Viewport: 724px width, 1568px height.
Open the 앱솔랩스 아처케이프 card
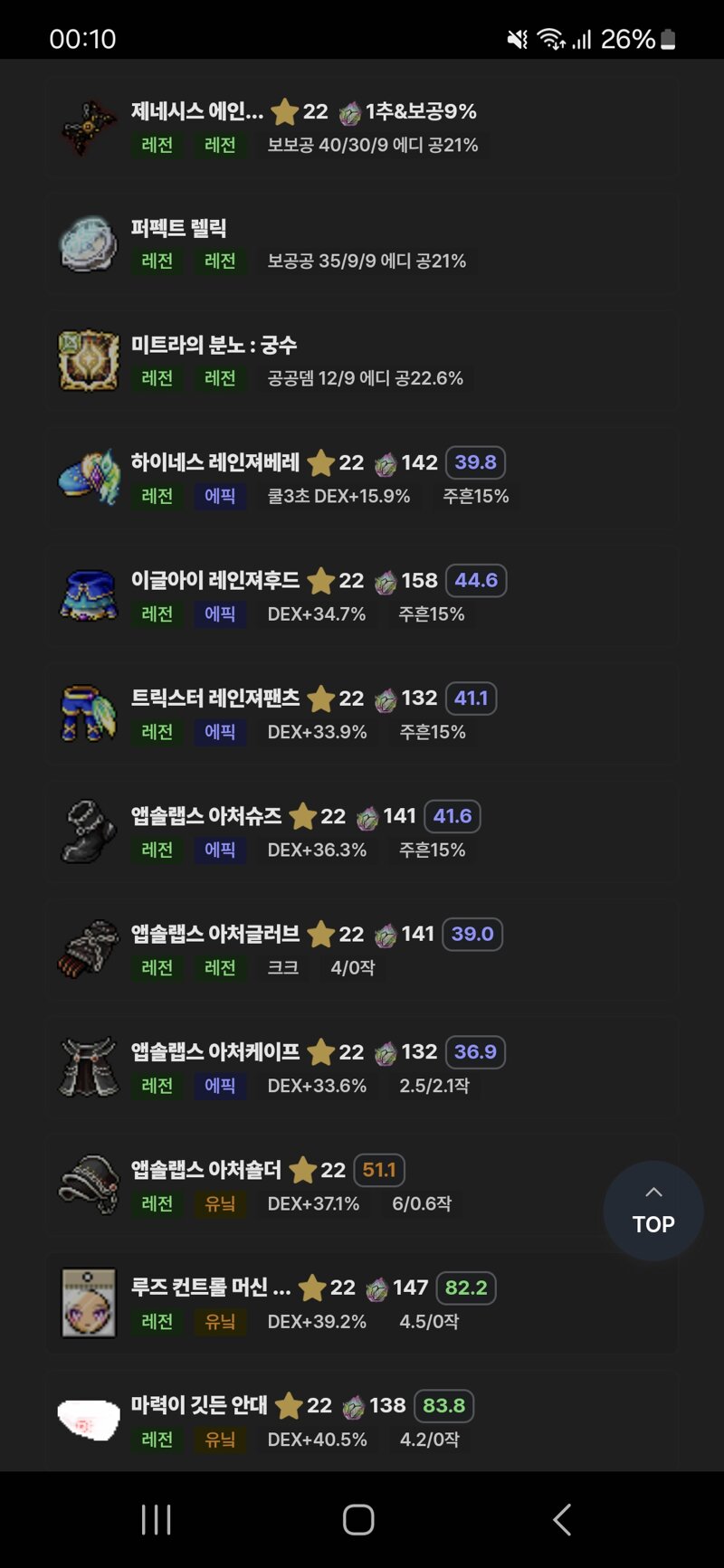point(362,1068)
